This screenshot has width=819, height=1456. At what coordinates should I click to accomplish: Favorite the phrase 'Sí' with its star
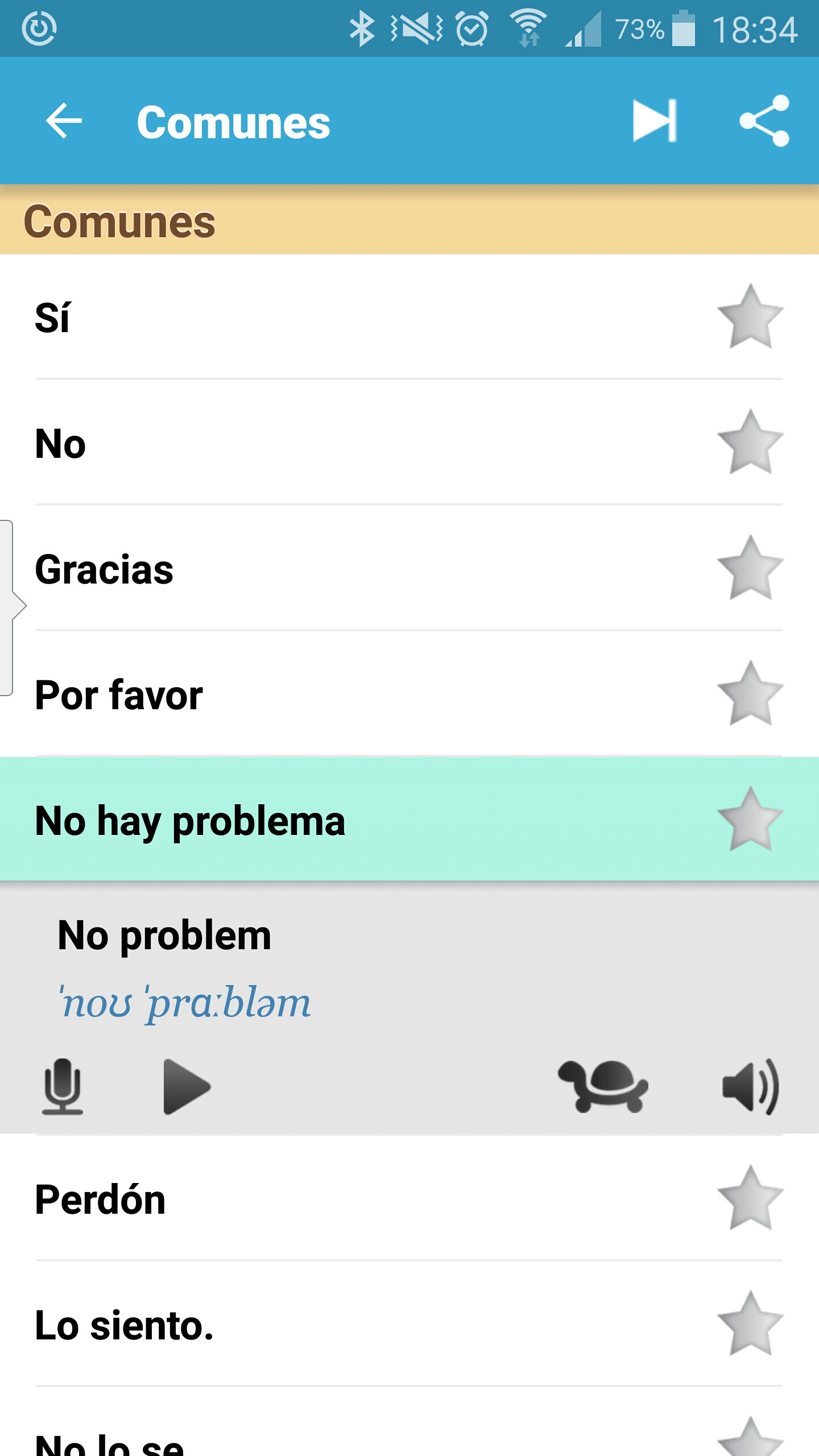pos(750,317)
